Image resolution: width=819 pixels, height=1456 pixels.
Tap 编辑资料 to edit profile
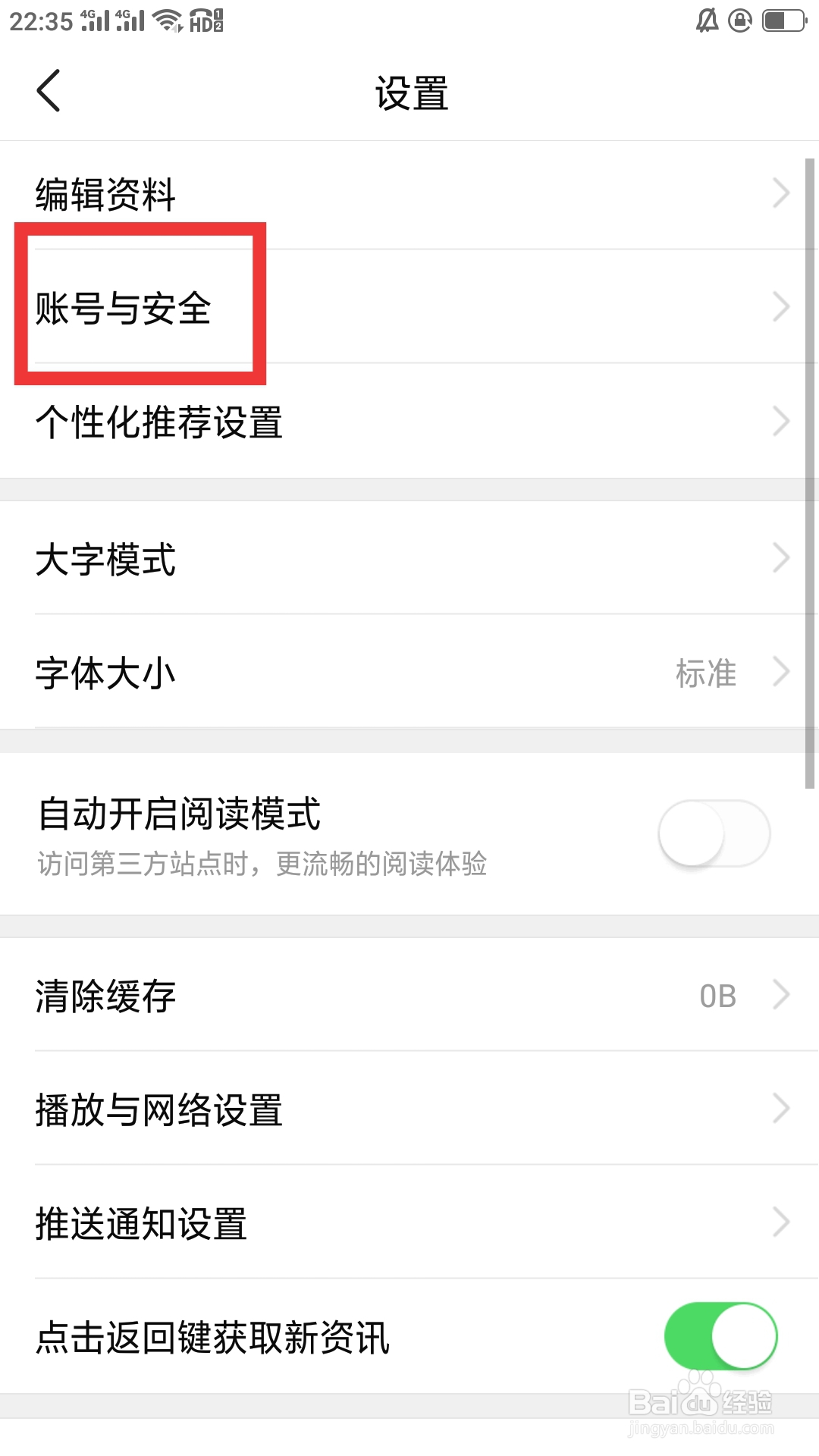click(x=106, y=194)
